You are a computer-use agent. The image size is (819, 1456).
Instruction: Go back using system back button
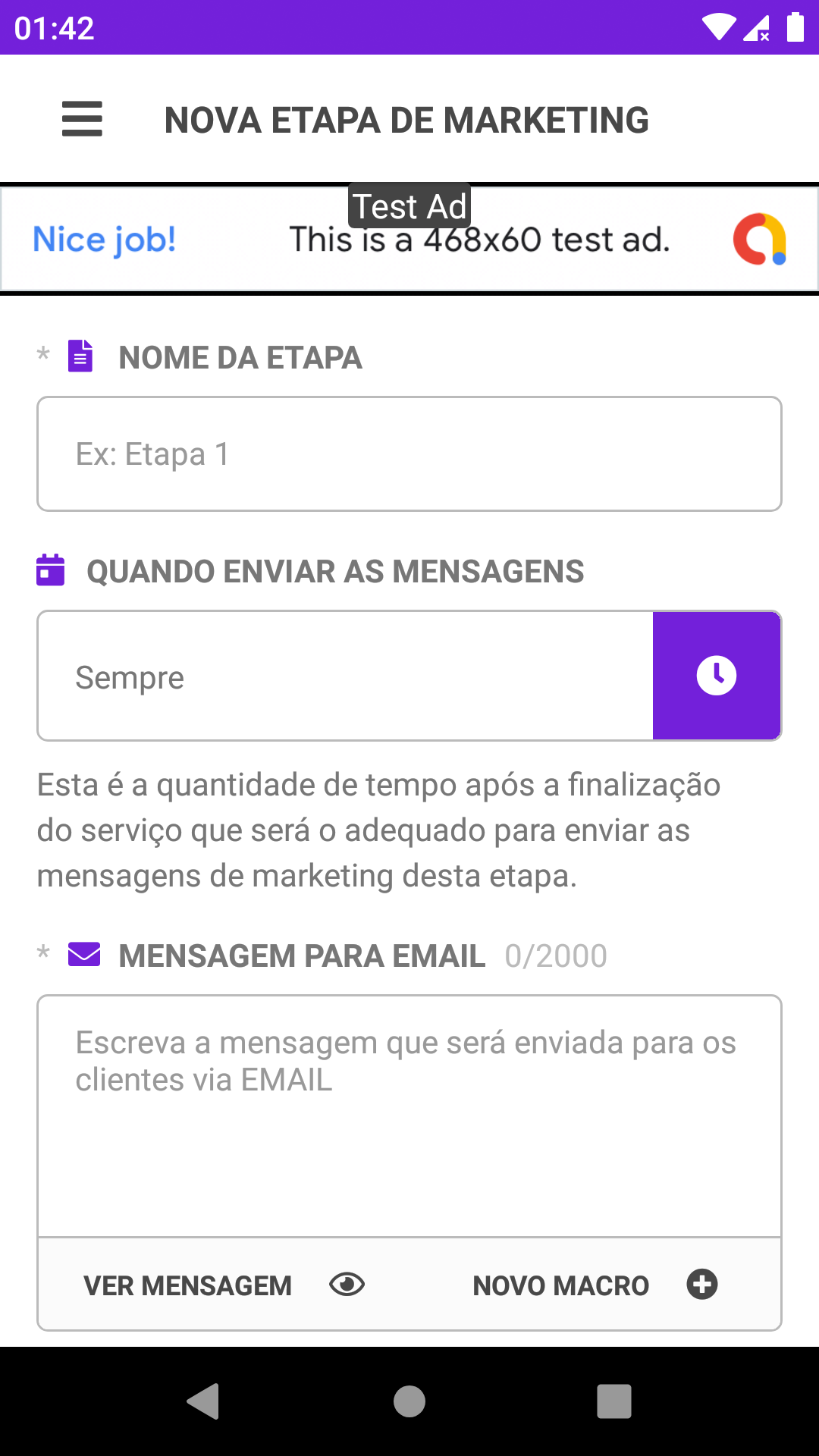point(203,1401)
